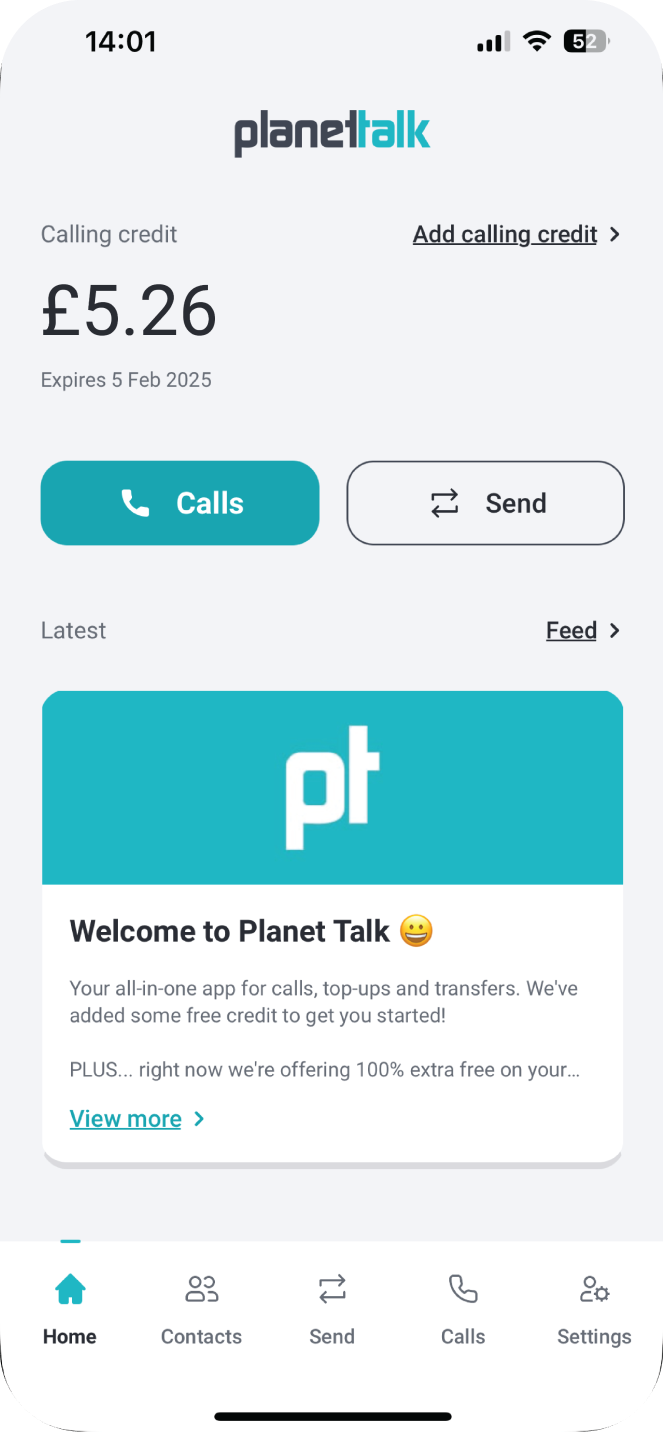The width and height of the screenshot is (663, 1432).
Task: Open the Add calling credit link
Action: (x=515, y=234)
